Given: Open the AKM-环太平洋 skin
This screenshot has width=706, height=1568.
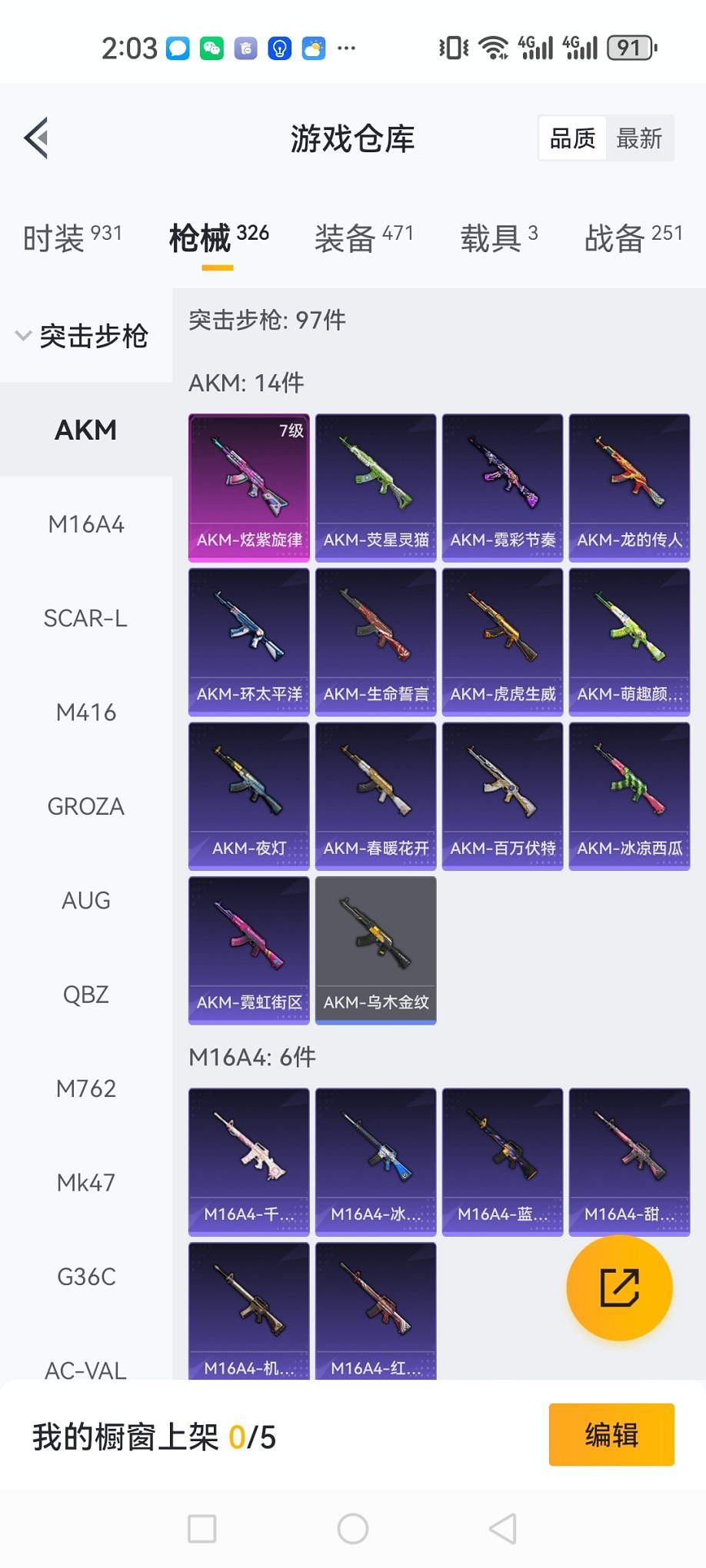Looking at the screenshot, I should point(249,642).
